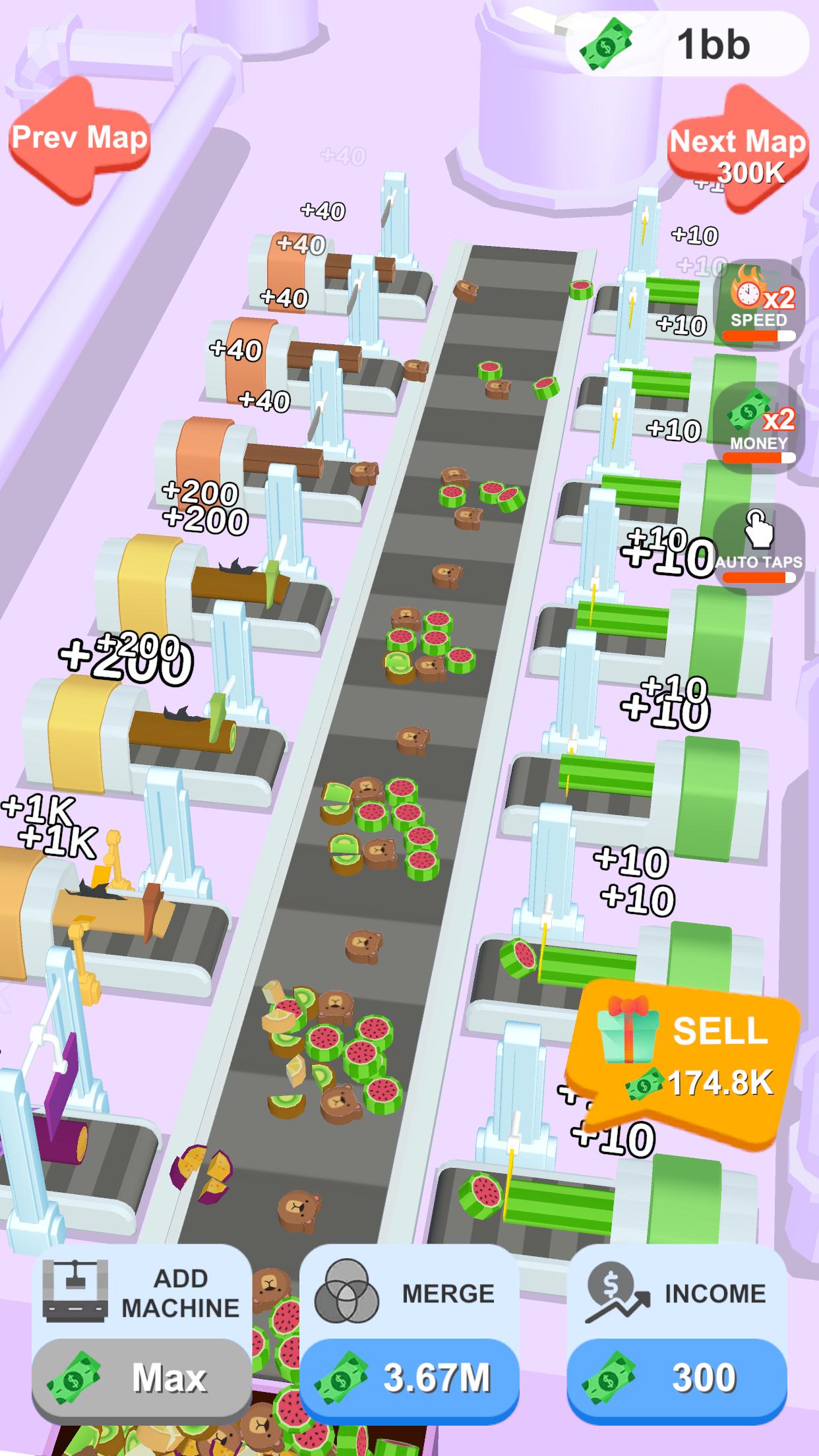Go to the previous map
Image resolution: width=819 pixels, height=1456 pixels.
point(79,139)
